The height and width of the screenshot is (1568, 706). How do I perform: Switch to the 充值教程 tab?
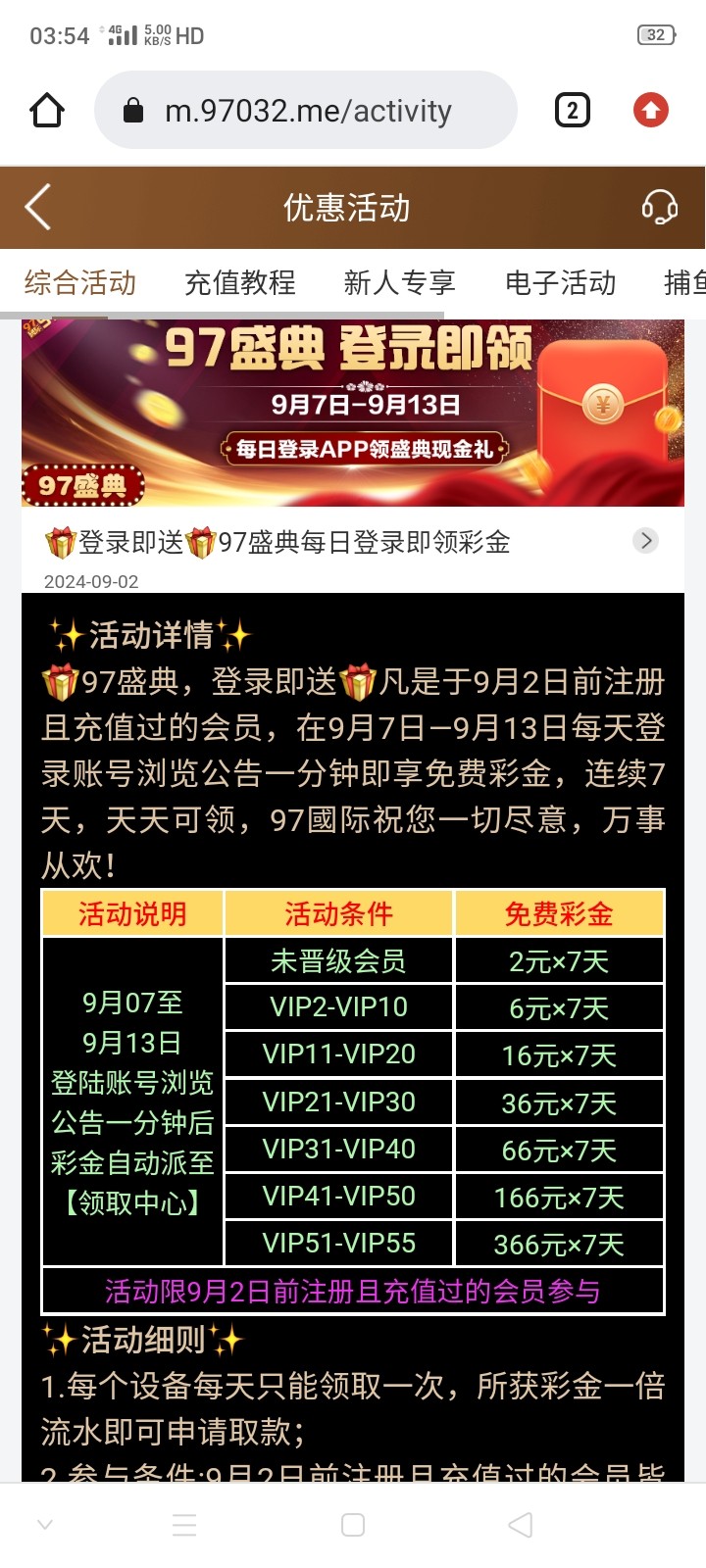click(240, 283)
